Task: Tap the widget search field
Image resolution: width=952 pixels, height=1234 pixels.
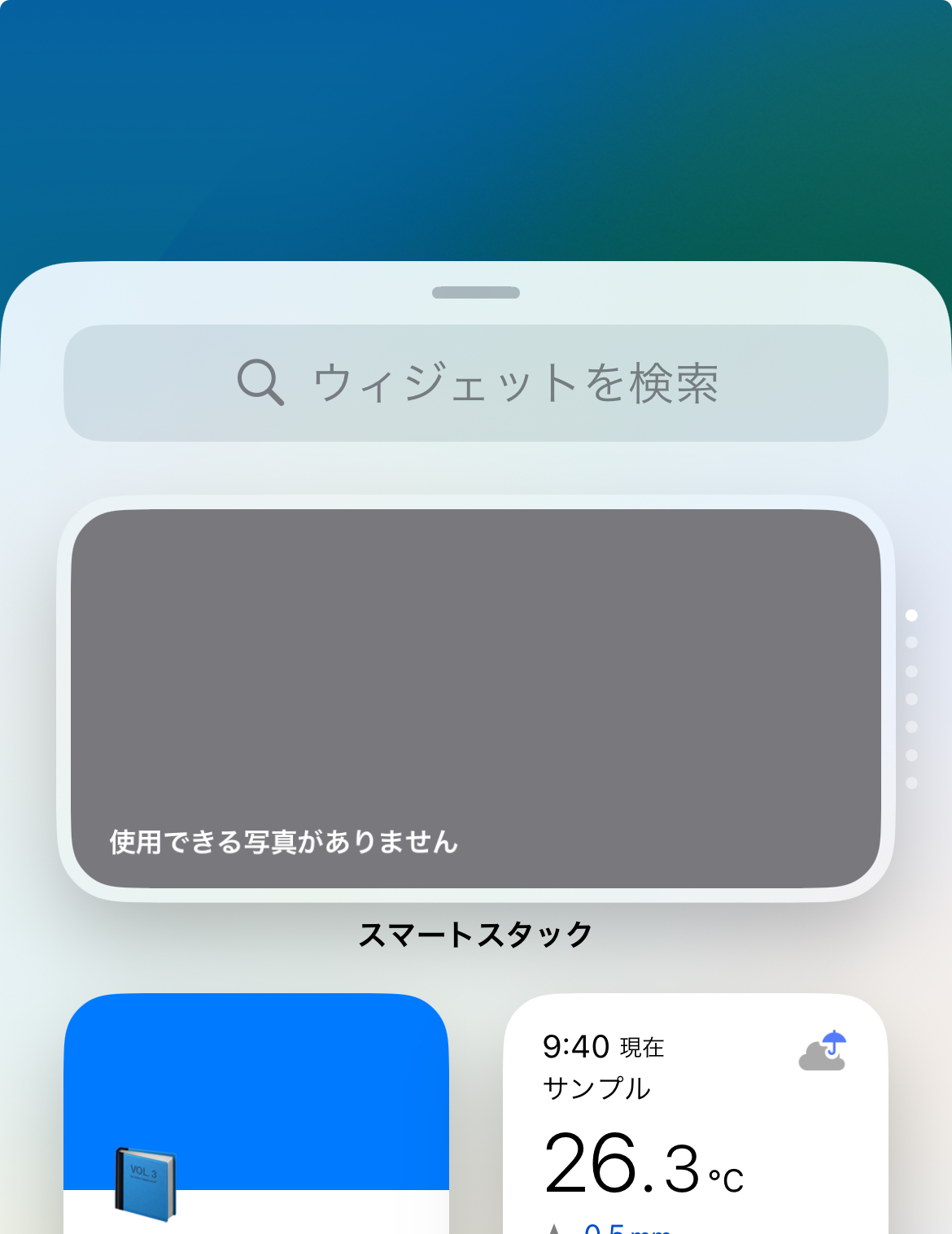Action: (476, 383)
